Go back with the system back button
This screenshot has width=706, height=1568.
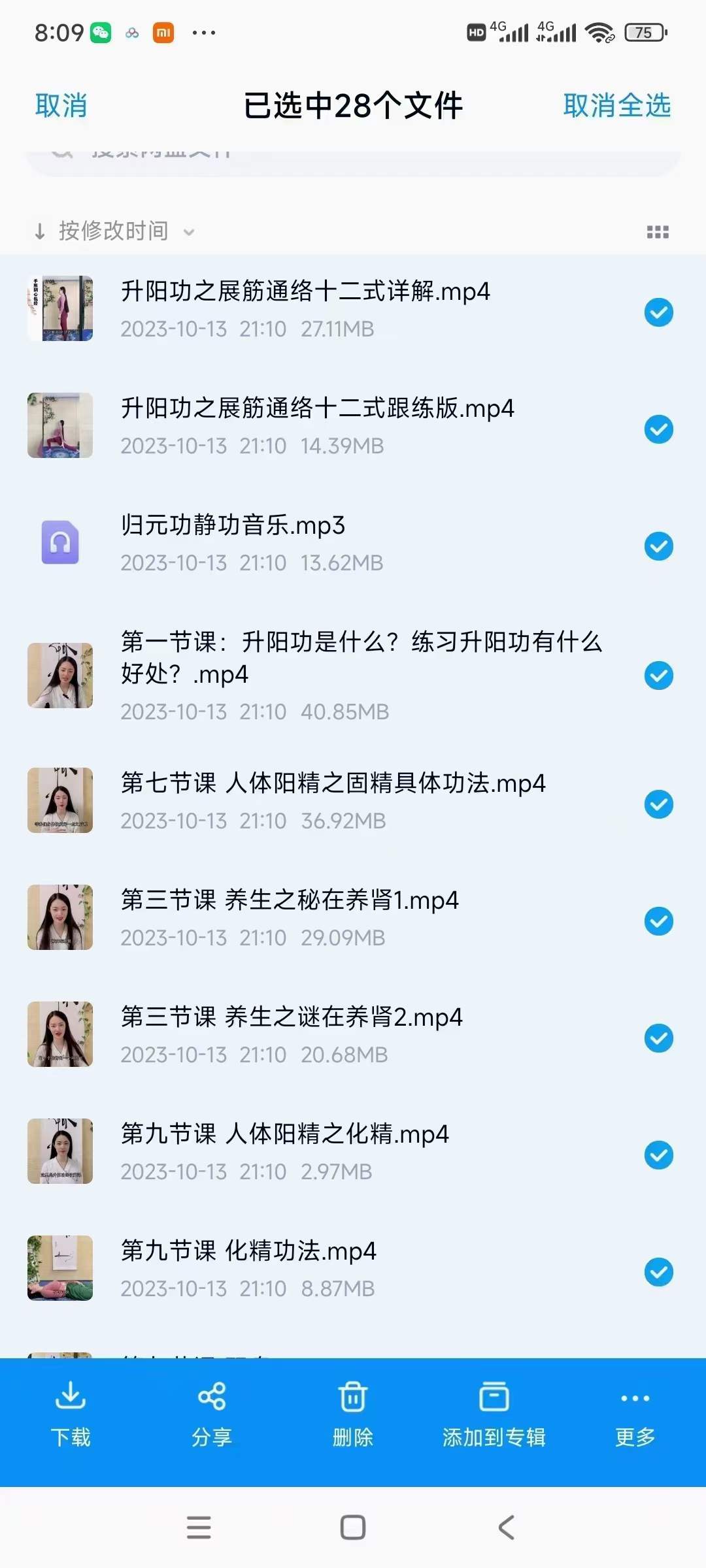point(507,1527)
